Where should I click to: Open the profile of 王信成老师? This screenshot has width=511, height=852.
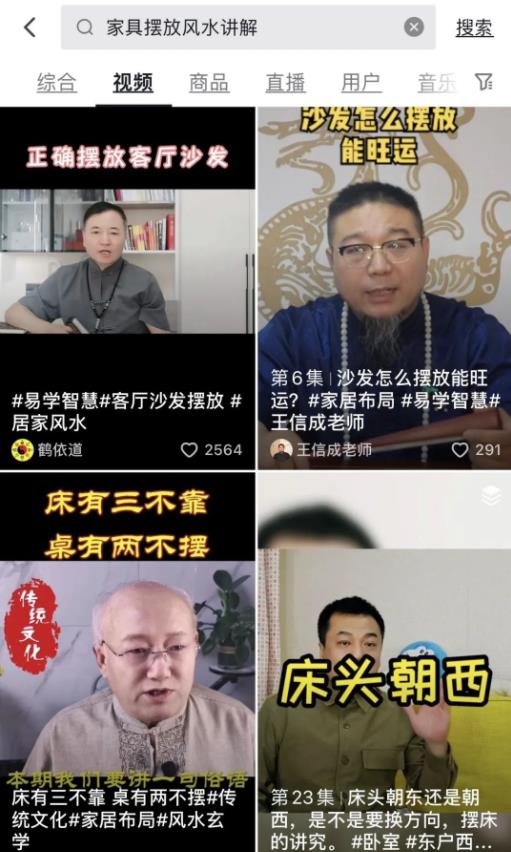tap(321, 450)
